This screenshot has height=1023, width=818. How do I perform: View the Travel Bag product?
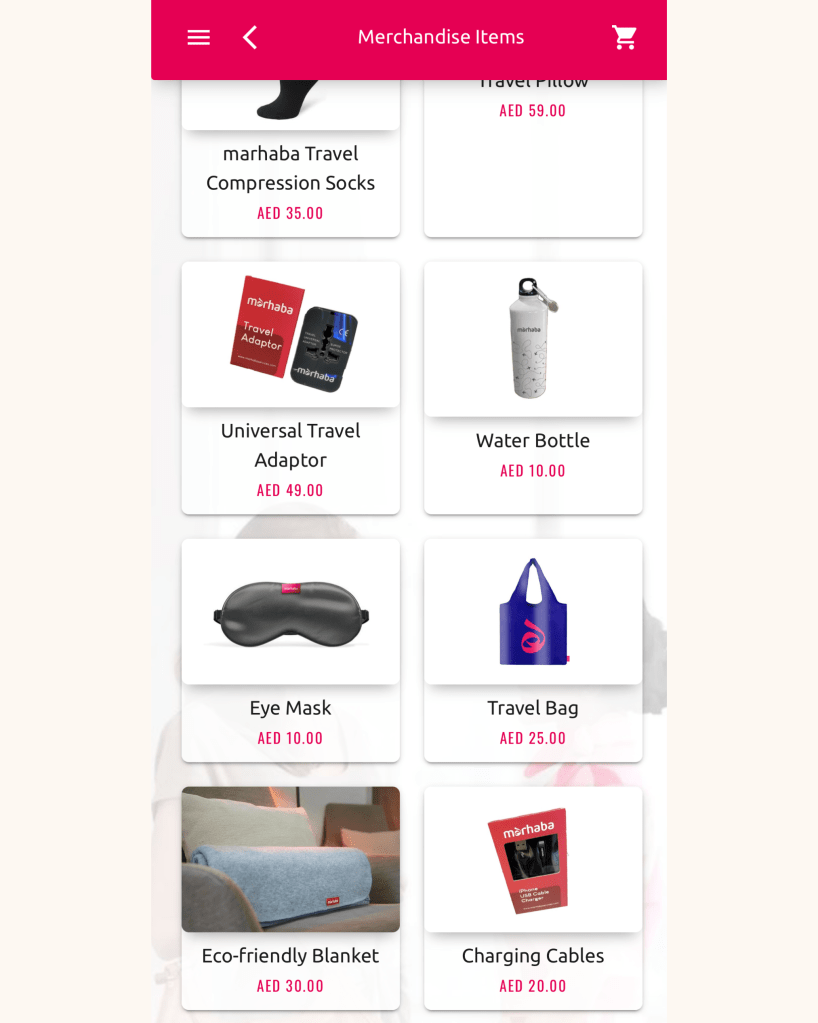(x=533, y=650)
